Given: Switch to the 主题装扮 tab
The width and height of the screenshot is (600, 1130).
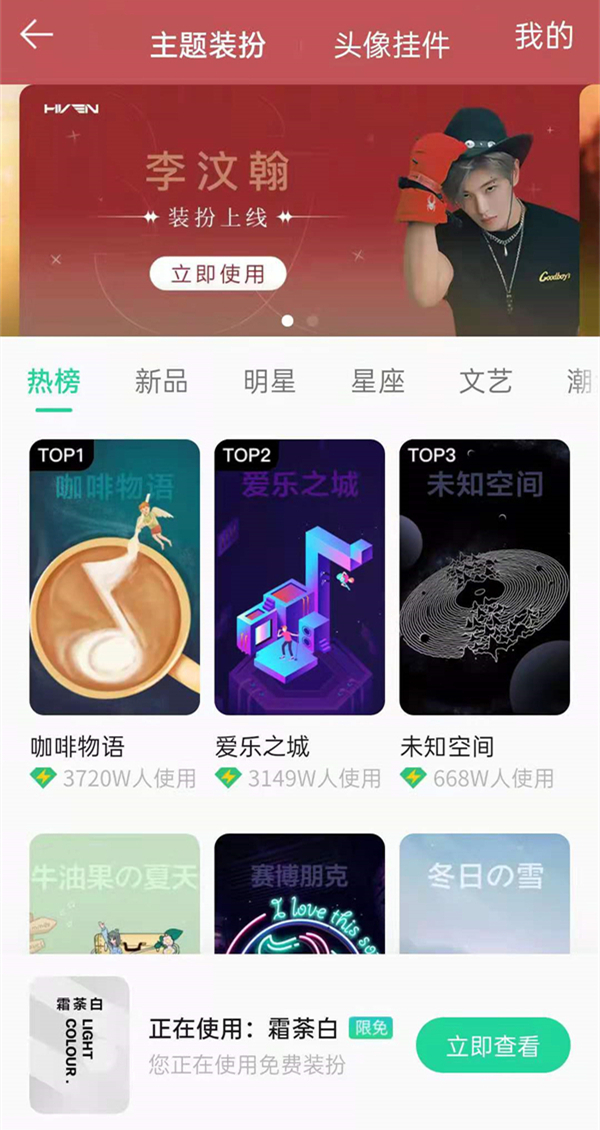Looking at the screenshot, I should coord(208,45).
